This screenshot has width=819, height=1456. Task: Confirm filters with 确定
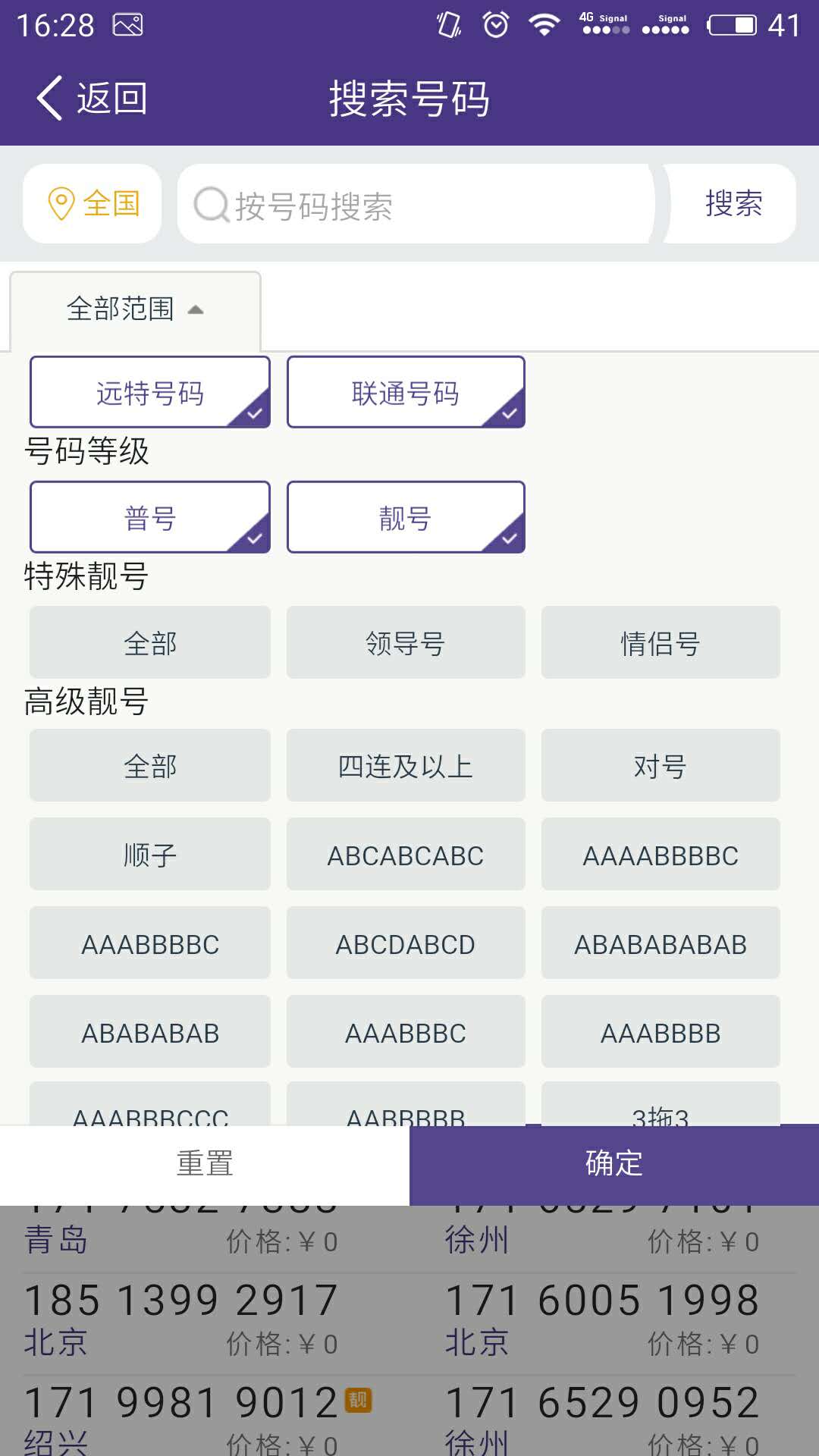(x=614, y=1163)
